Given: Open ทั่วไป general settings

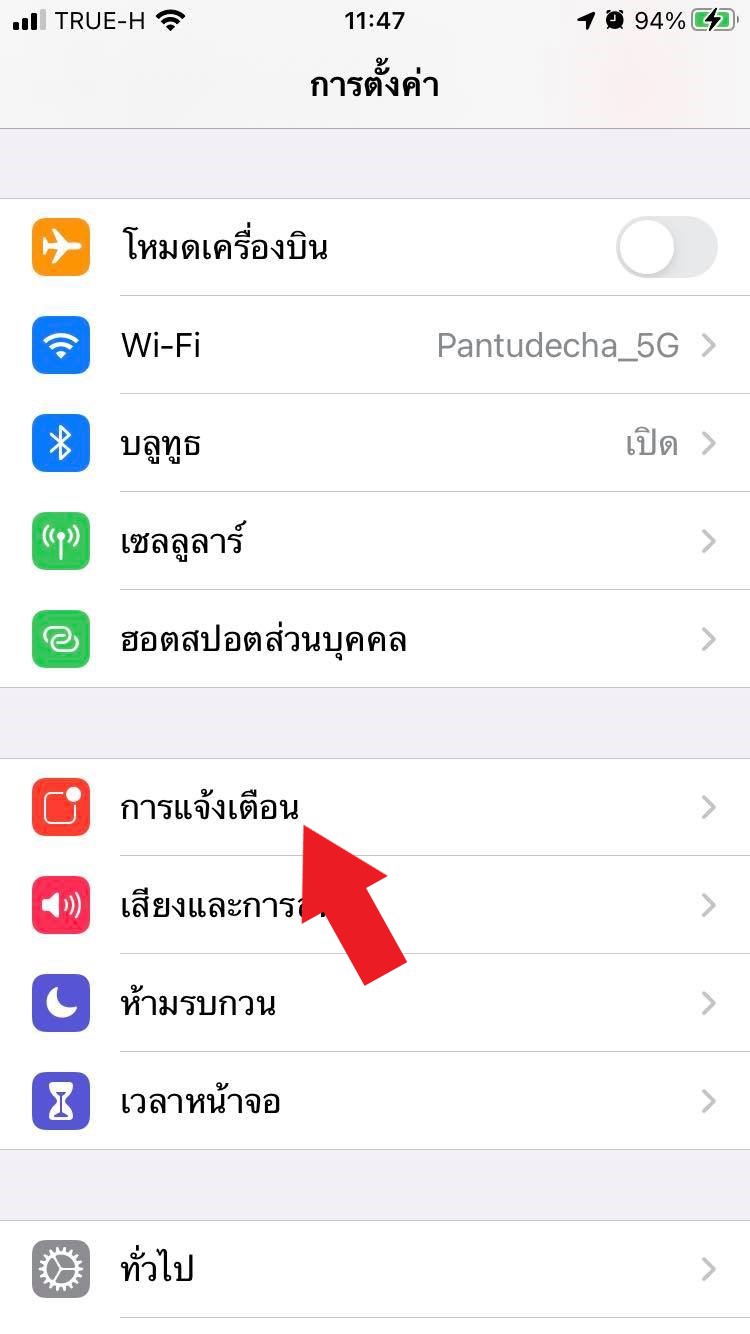Looking at the screenshot, I should pos(375,1269).
